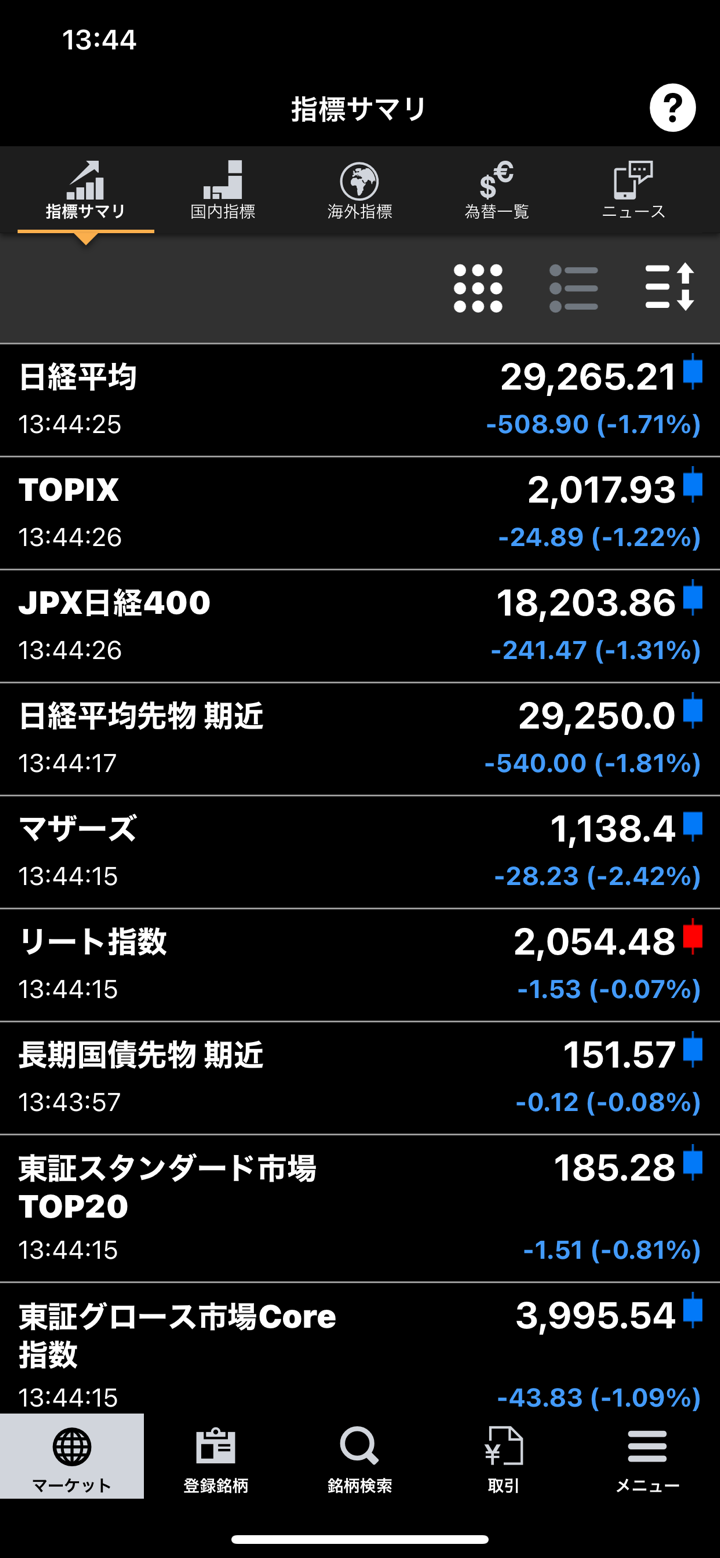View JPX日経400 details

tap(360, 626)
